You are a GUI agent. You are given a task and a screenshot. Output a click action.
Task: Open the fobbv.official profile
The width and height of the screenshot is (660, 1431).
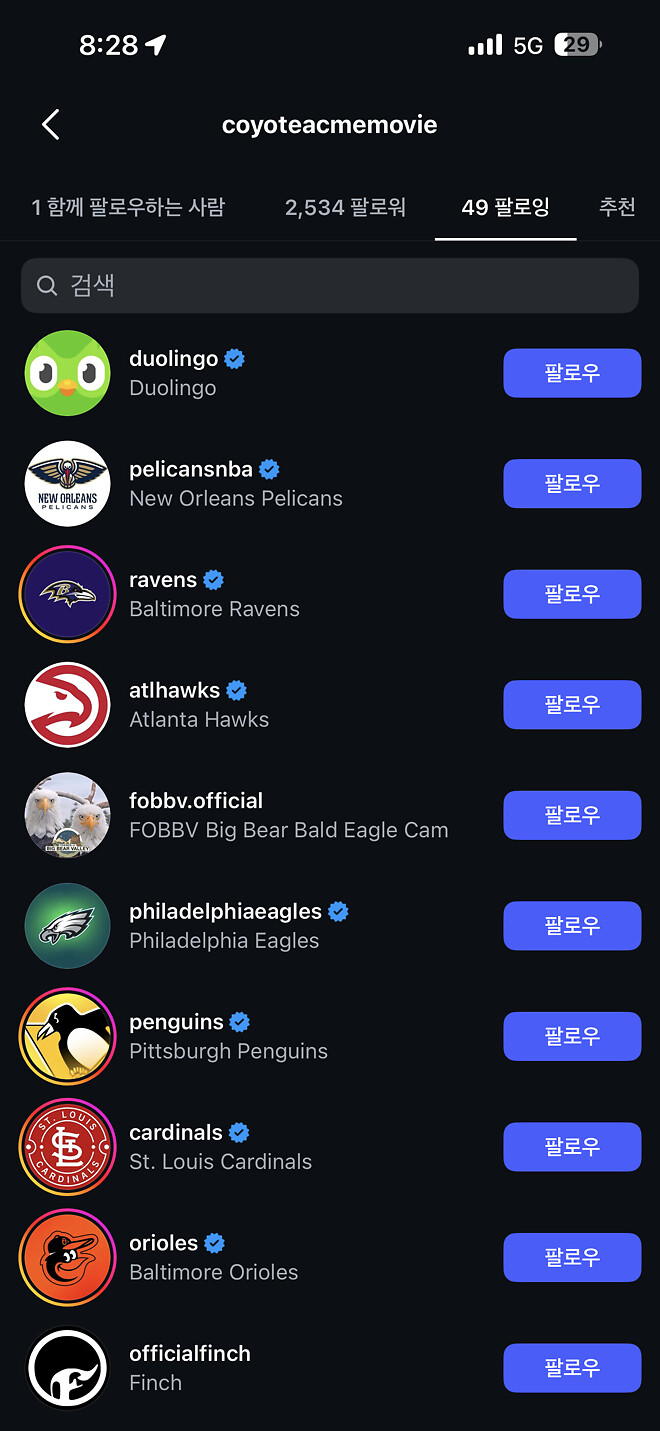288,815
